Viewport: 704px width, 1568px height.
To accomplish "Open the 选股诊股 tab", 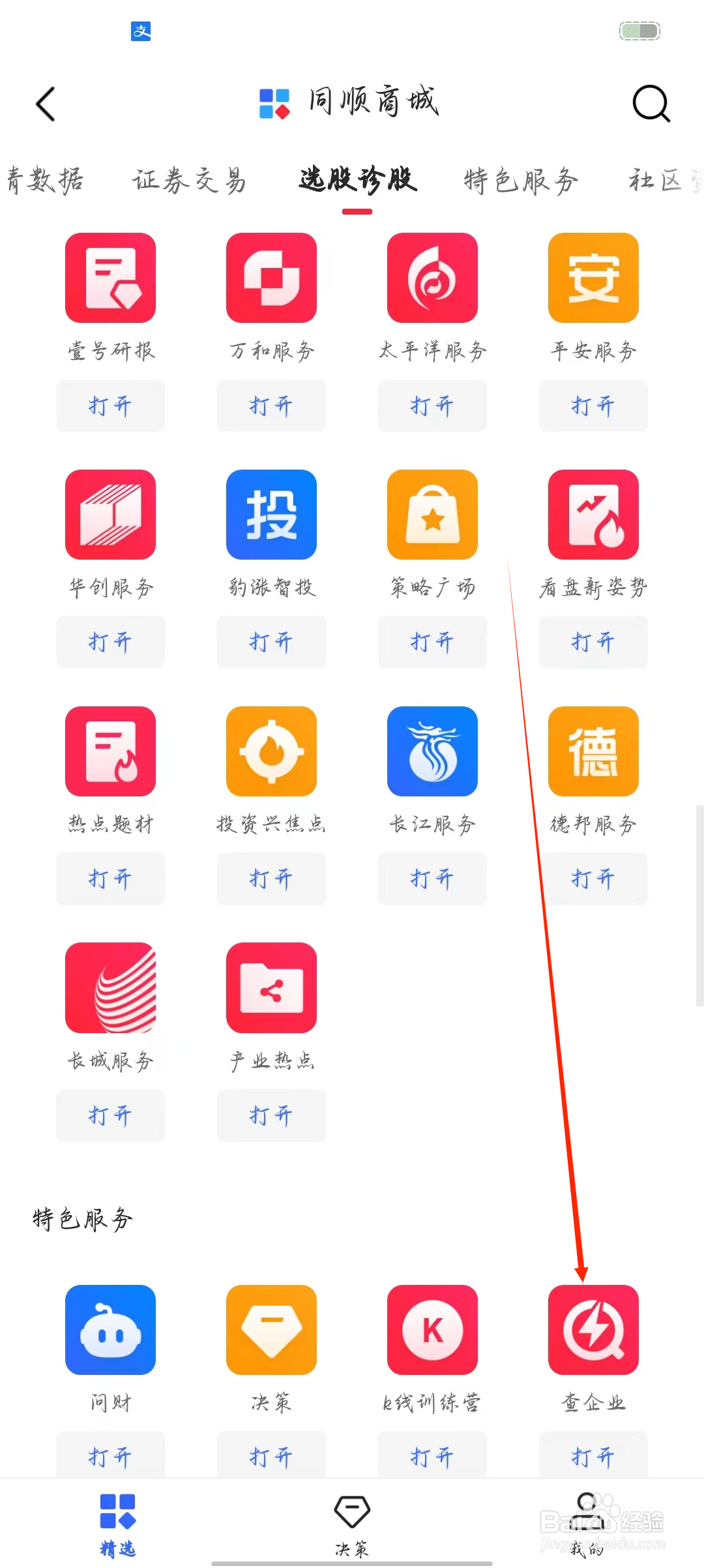I will coord(357,181).
